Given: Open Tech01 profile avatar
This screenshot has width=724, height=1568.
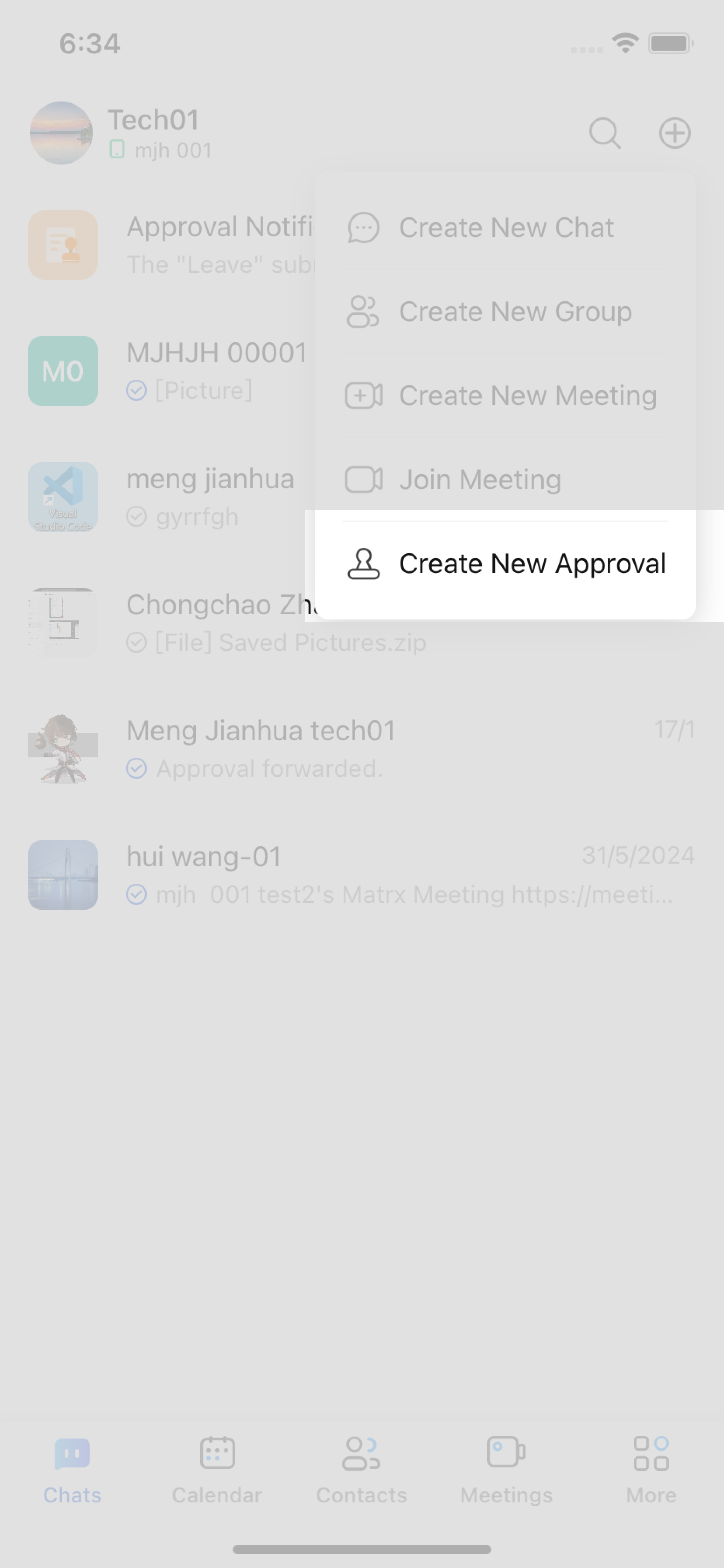Looking at the screenshot, I should point(61,133).
